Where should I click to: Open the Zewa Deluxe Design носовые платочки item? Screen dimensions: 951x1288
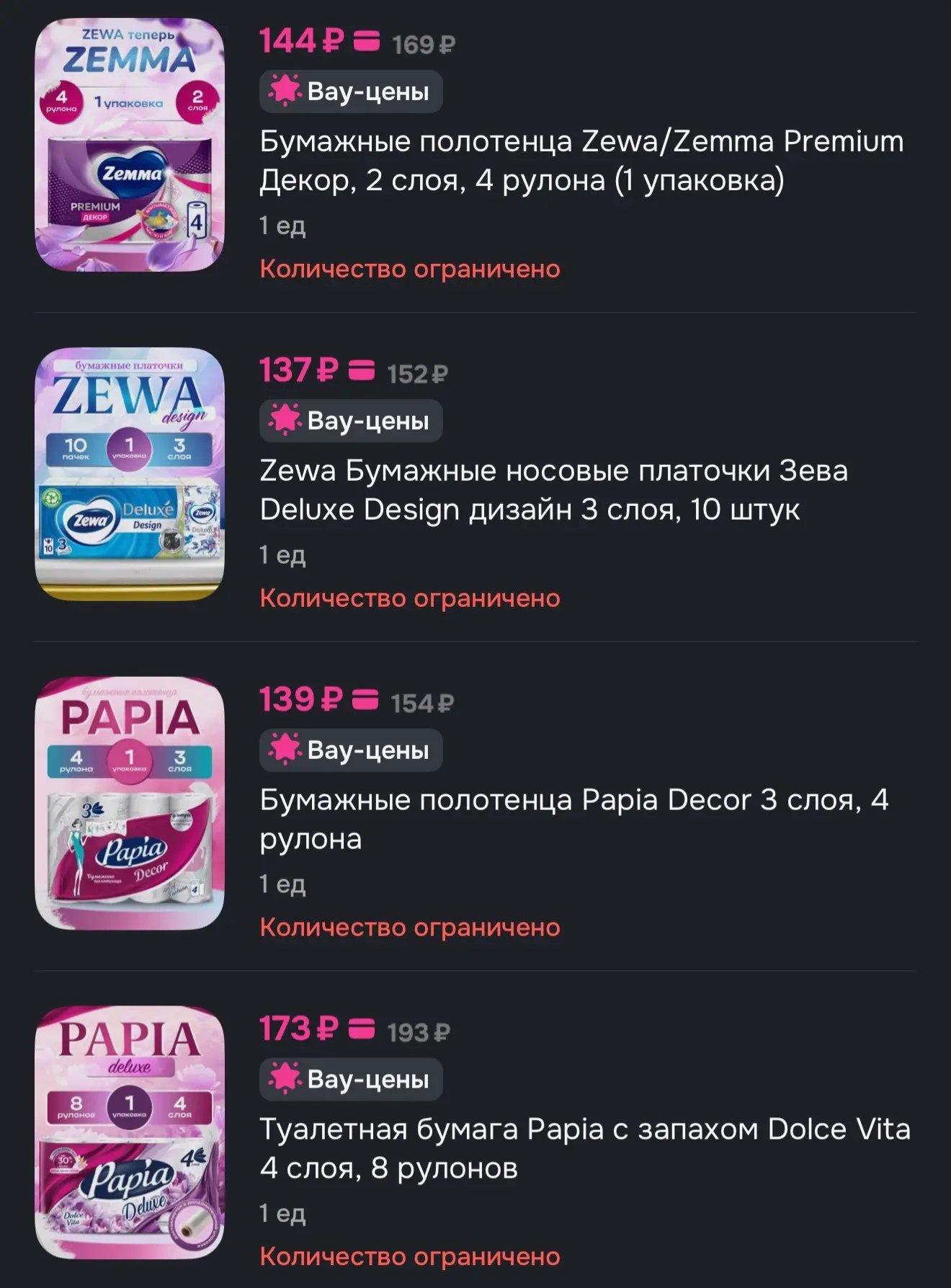pyautogui.click(x=553, y=490)
